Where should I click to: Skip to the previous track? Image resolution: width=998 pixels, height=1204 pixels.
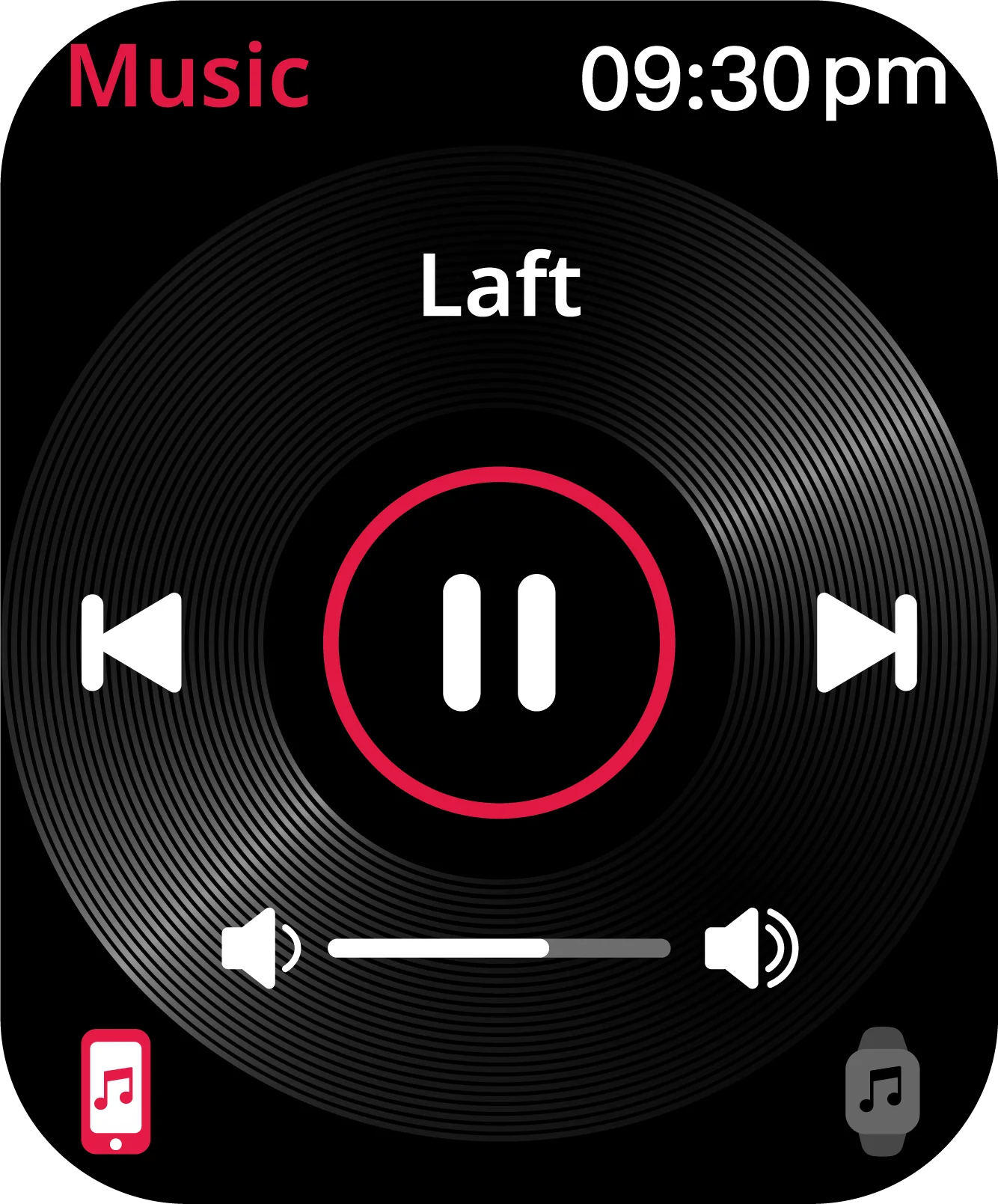tap(132, 643)
